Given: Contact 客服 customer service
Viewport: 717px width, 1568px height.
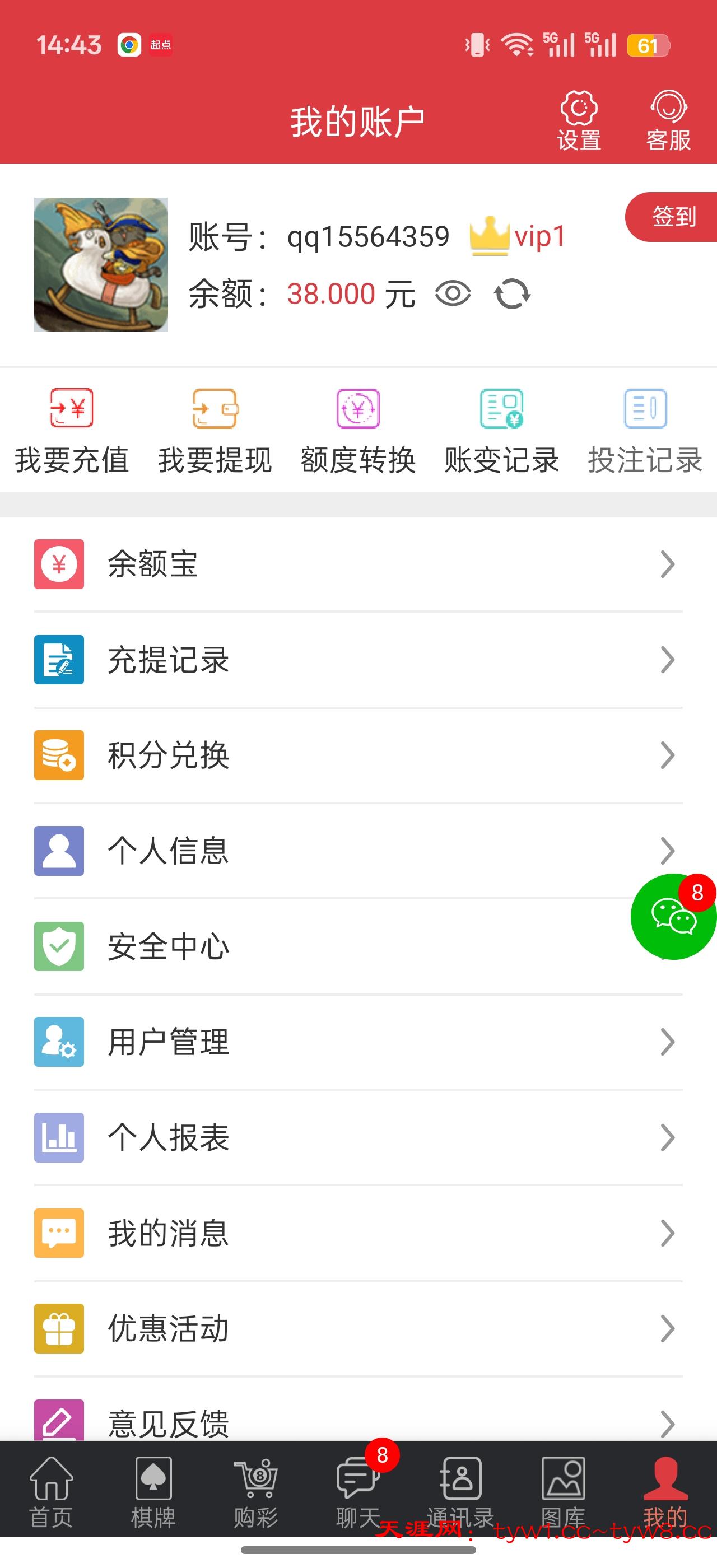Looking at the screenshot, I should [668, 120].
